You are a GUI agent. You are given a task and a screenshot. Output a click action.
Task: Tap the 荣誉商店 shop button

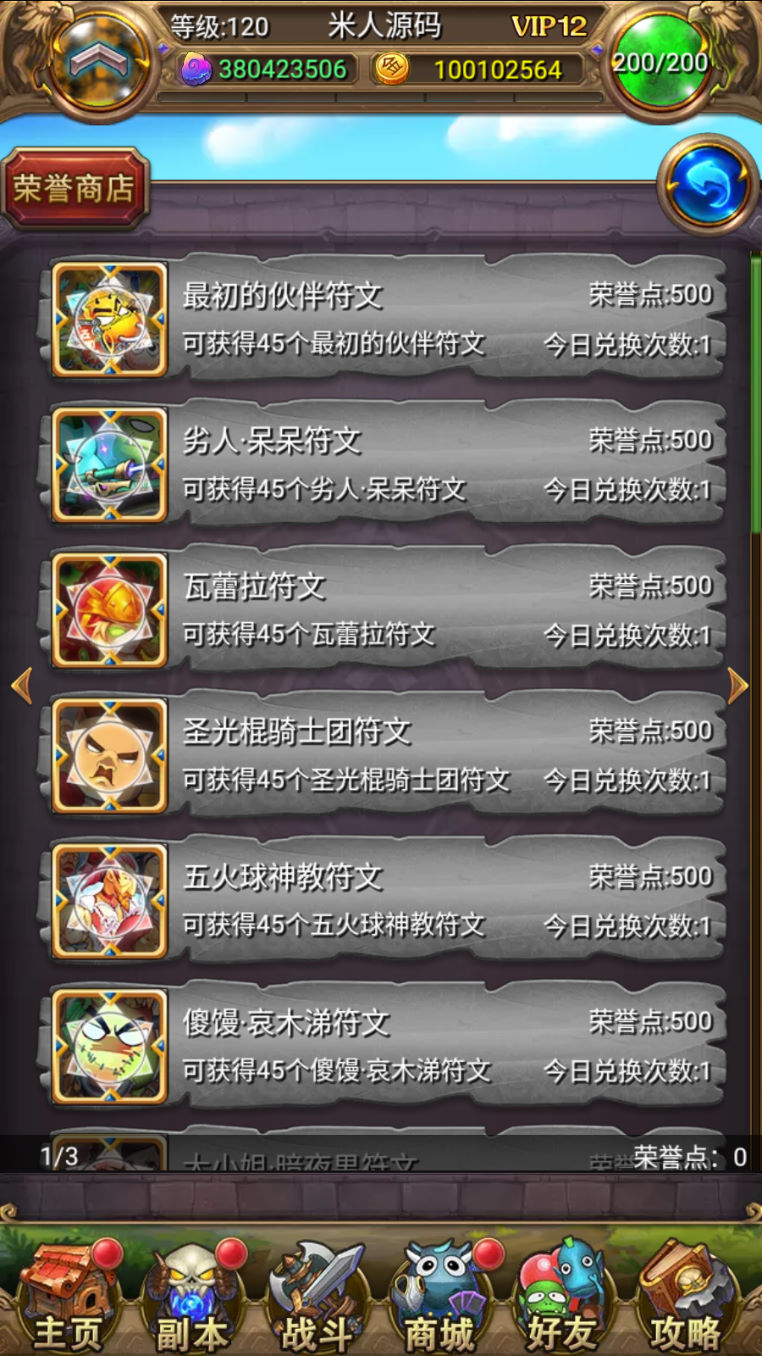pyautogui.click(x=75, y=188)
